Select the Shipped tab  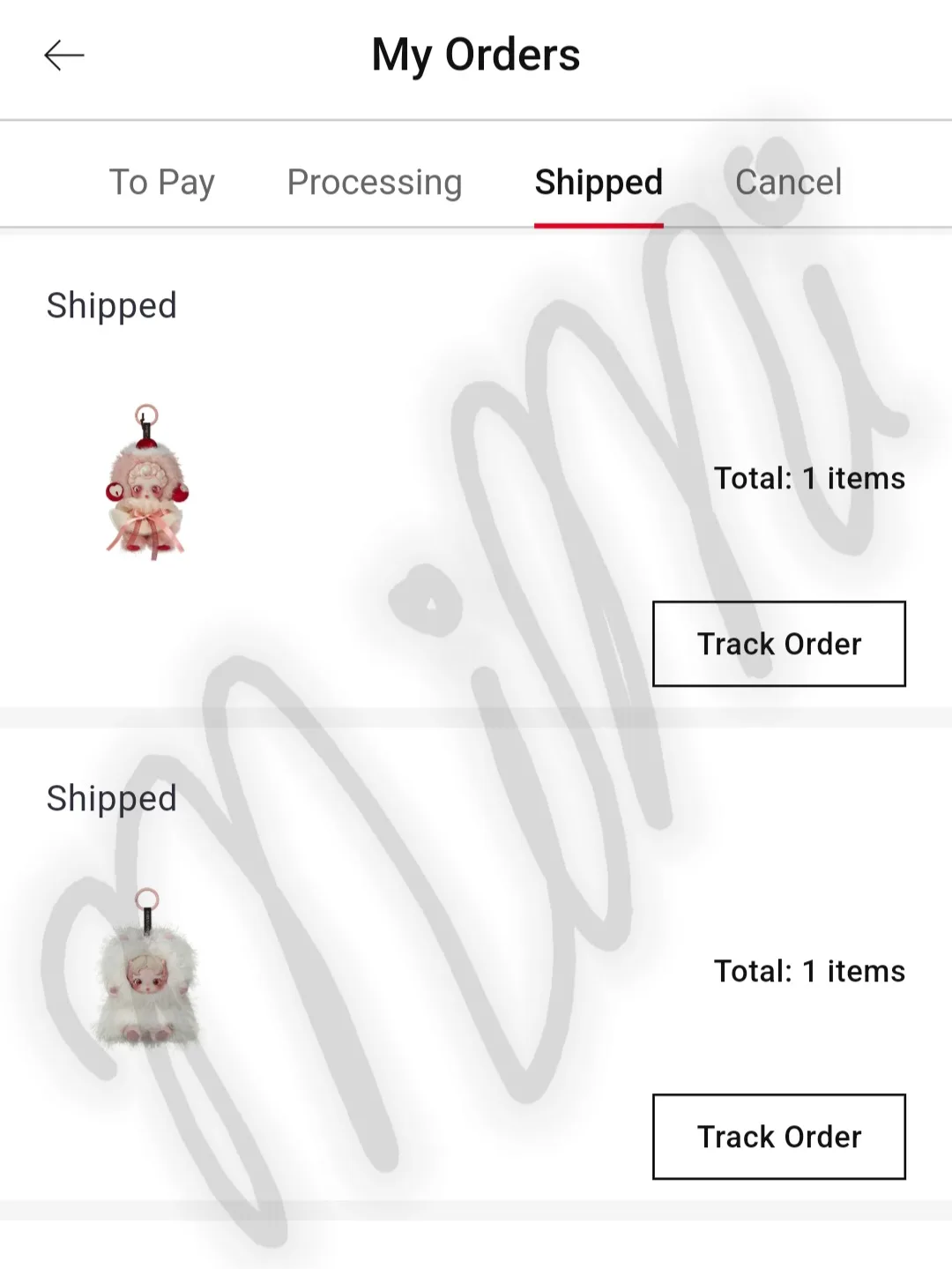(x=599, y=183)
